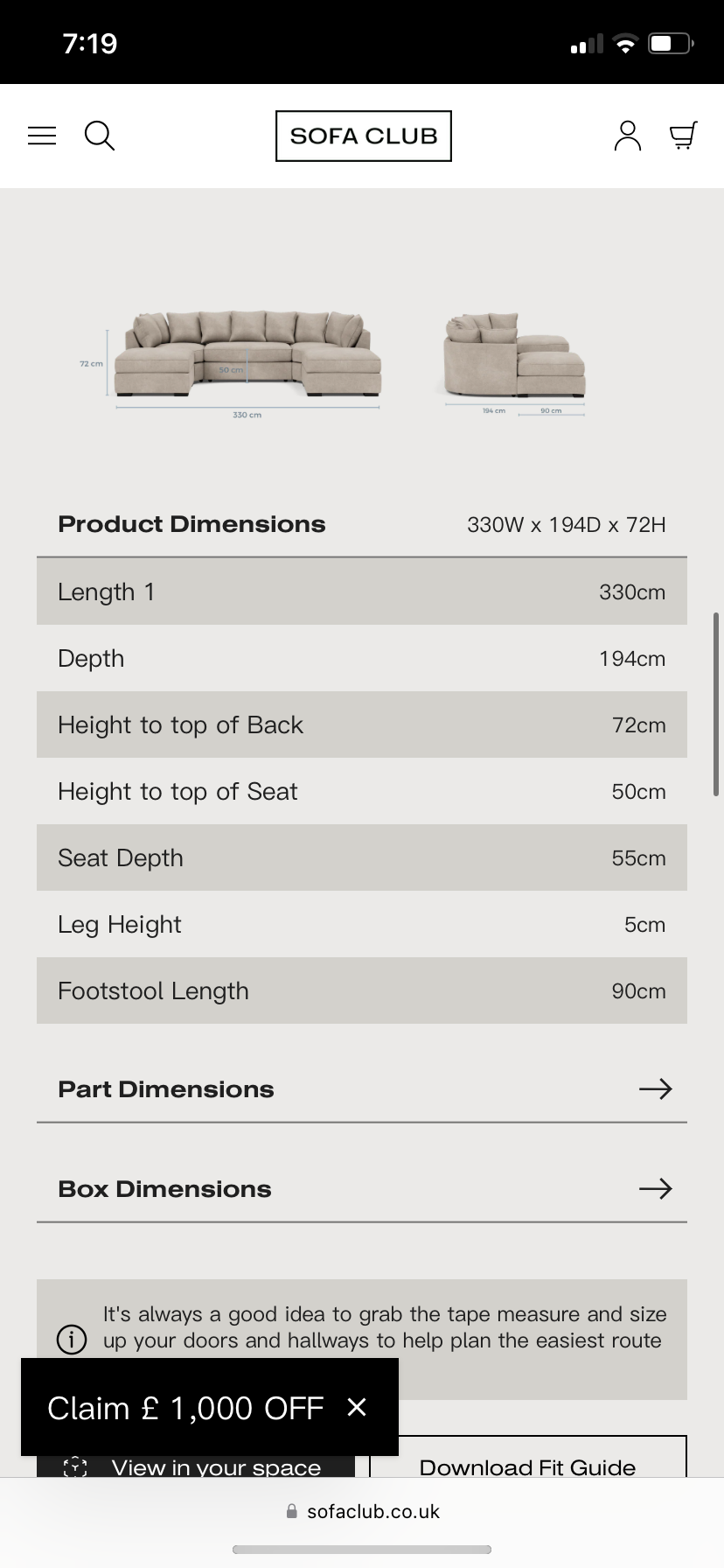This screenshot has height=1568, width=724.
Task: Open the account profile icon
Action: tap(628, 136)
